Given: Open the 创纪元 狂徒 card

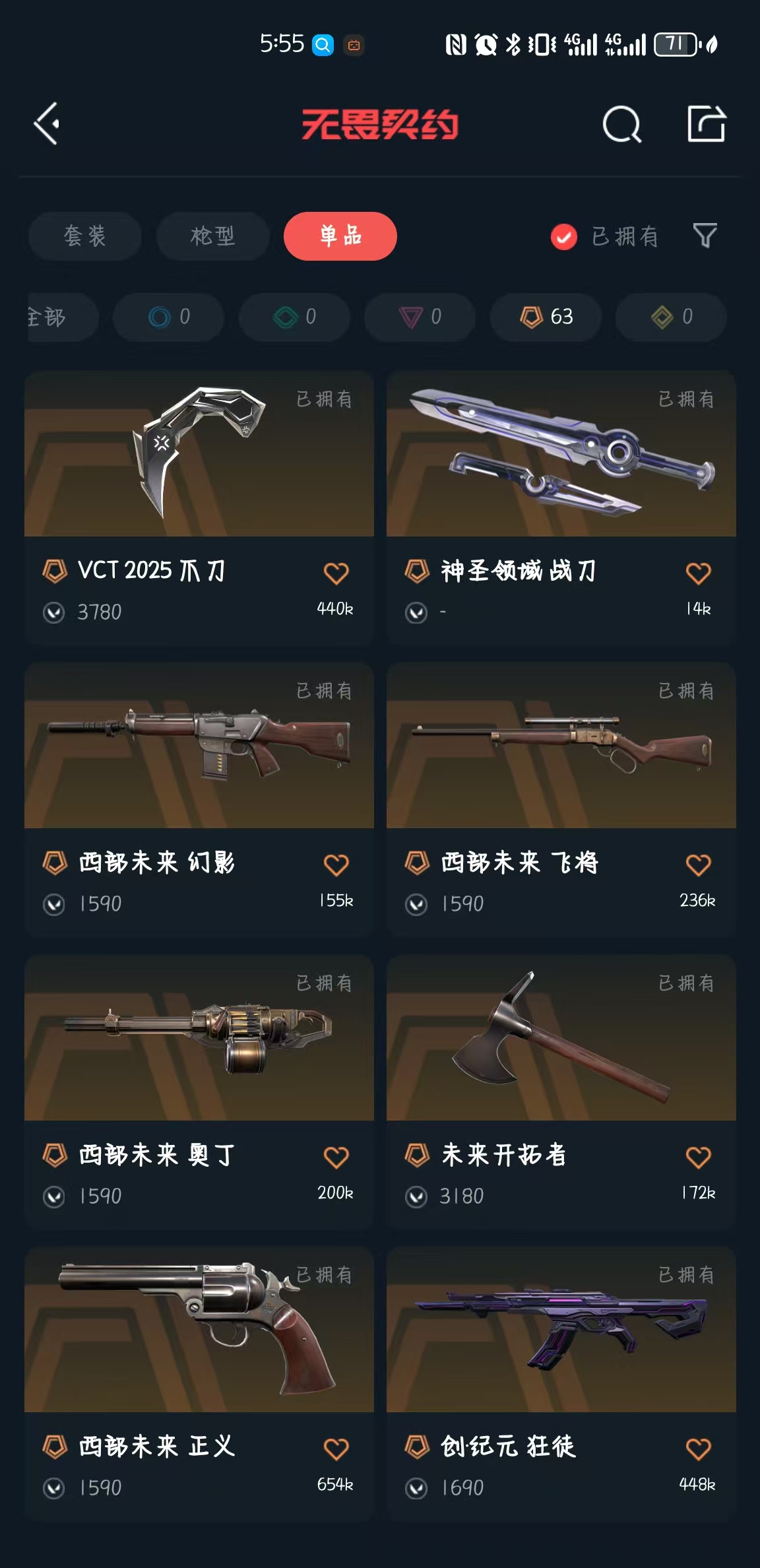Looking at the screenshot, I should [561, 1384].
